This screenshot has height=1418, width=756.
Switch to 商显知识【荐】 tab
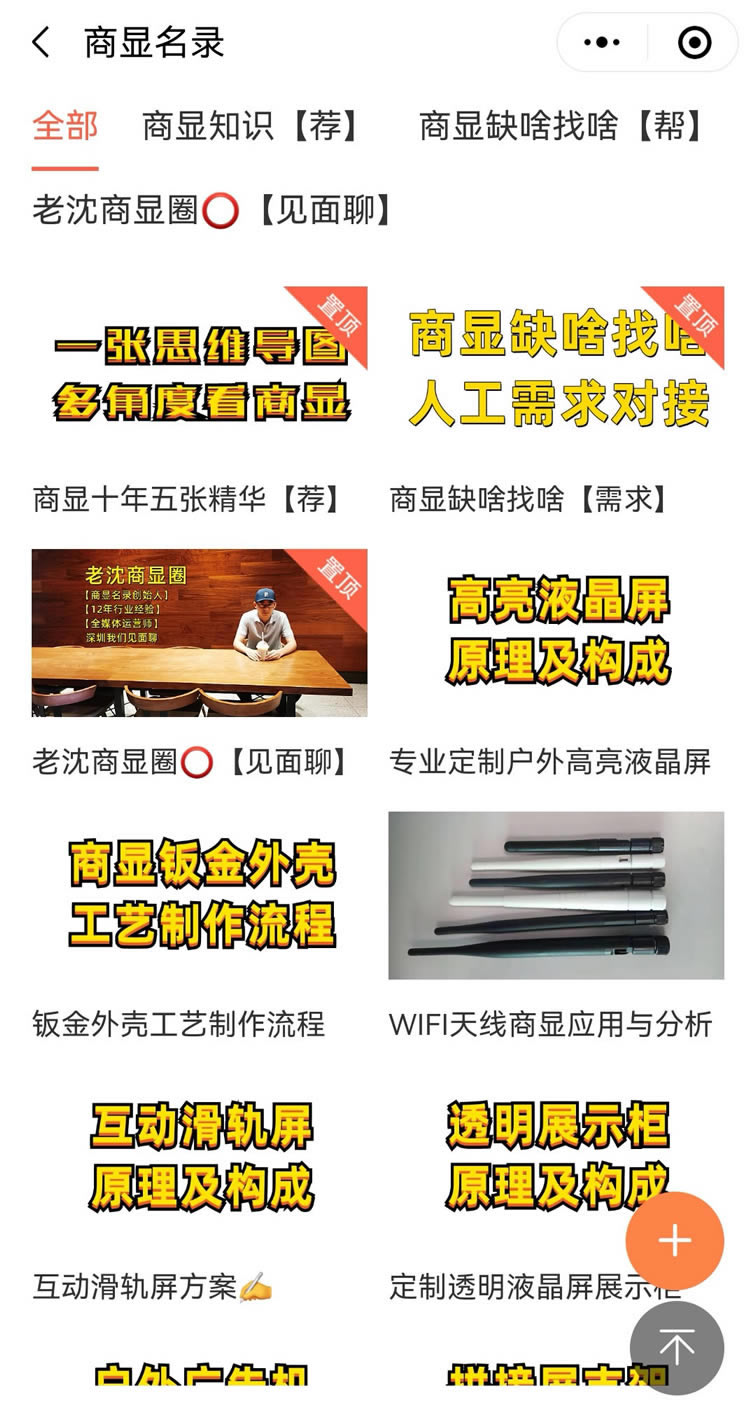(x=251, y=127)
